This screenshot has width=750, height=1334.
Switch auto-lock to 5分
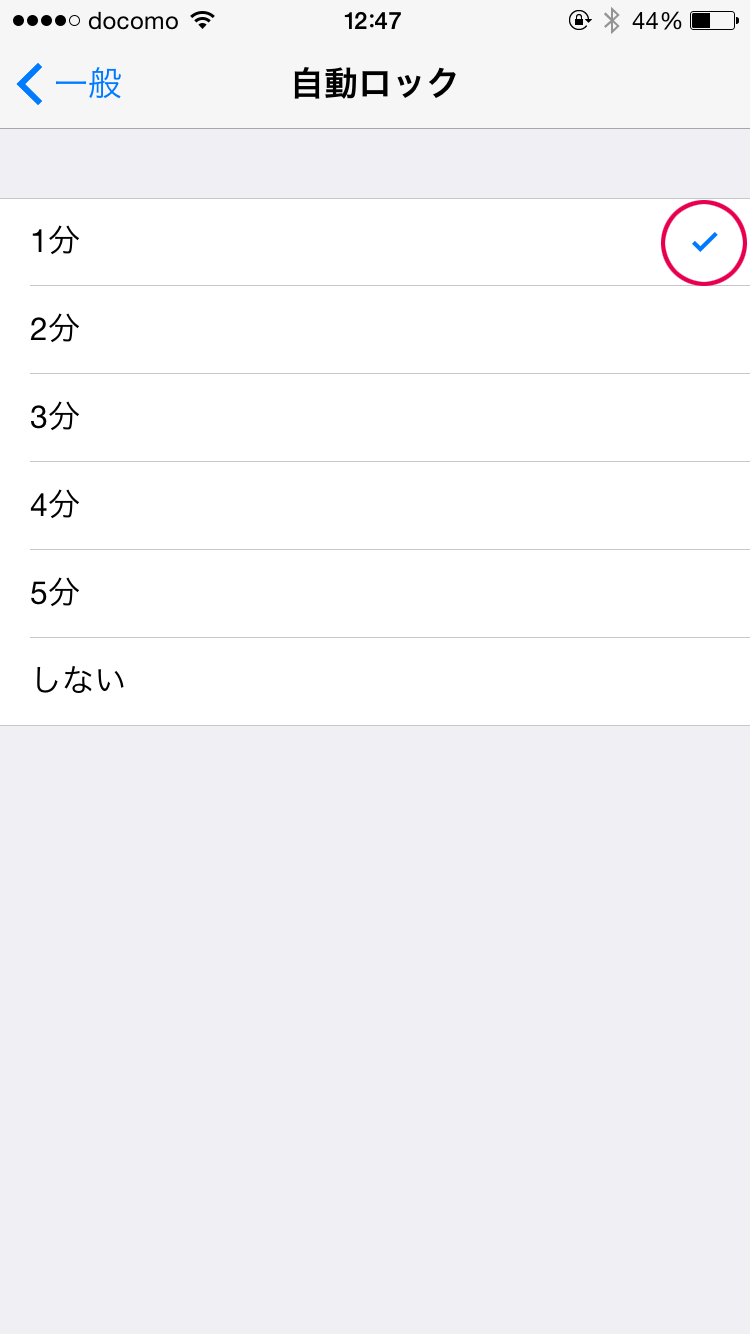click(375, 594)
